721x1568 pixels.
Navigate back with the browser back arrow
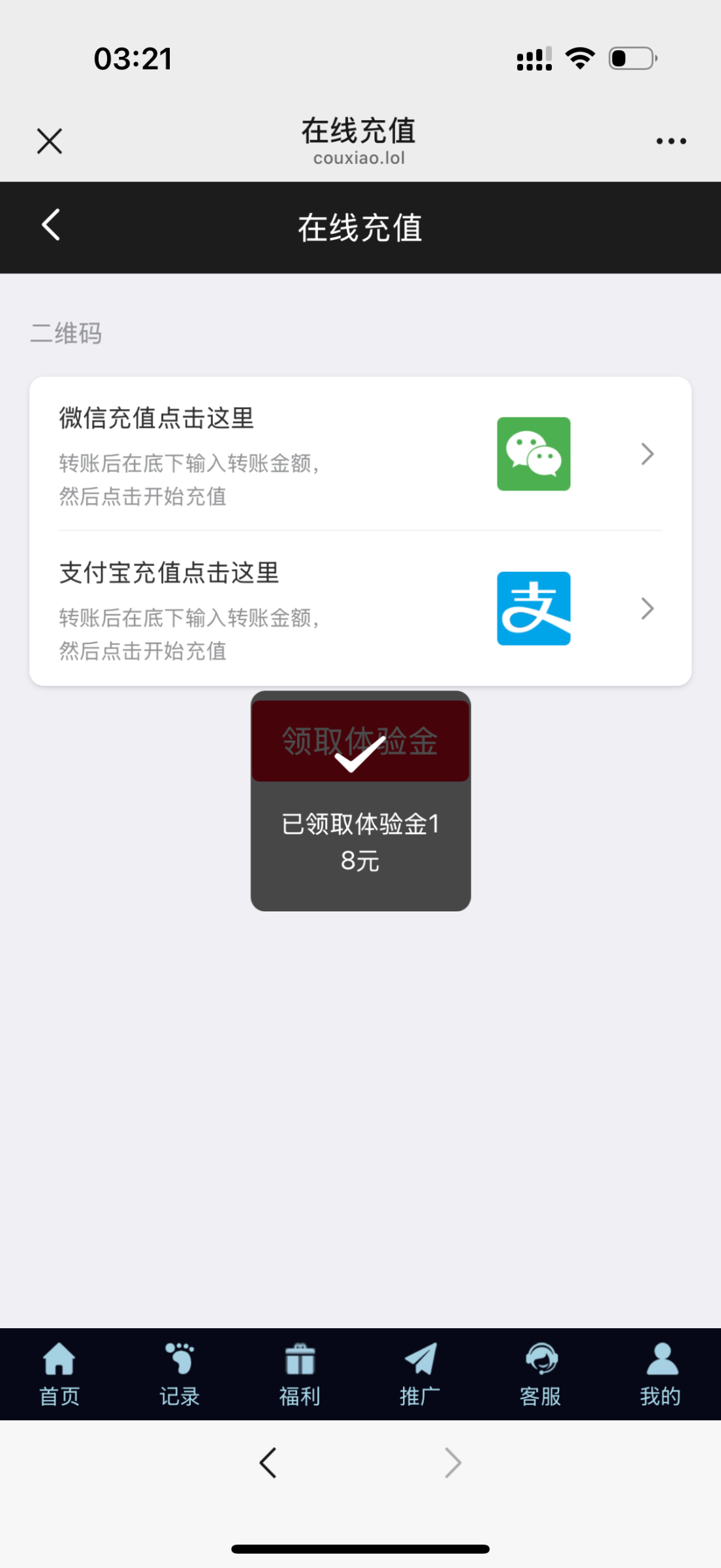[x=268, y=1463]
